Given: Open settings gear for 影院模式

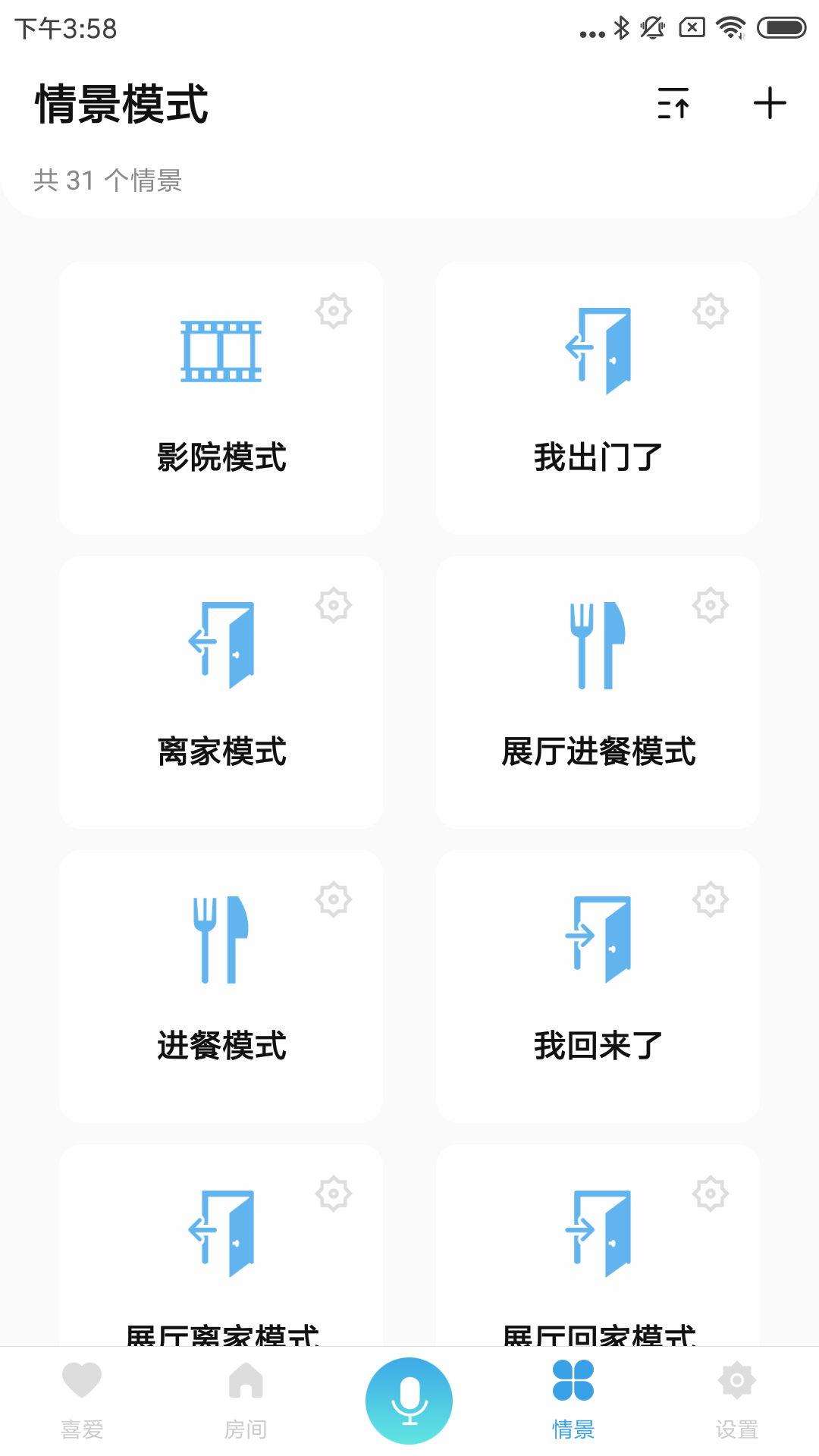Looking at the screenshot, I should 334,311.
